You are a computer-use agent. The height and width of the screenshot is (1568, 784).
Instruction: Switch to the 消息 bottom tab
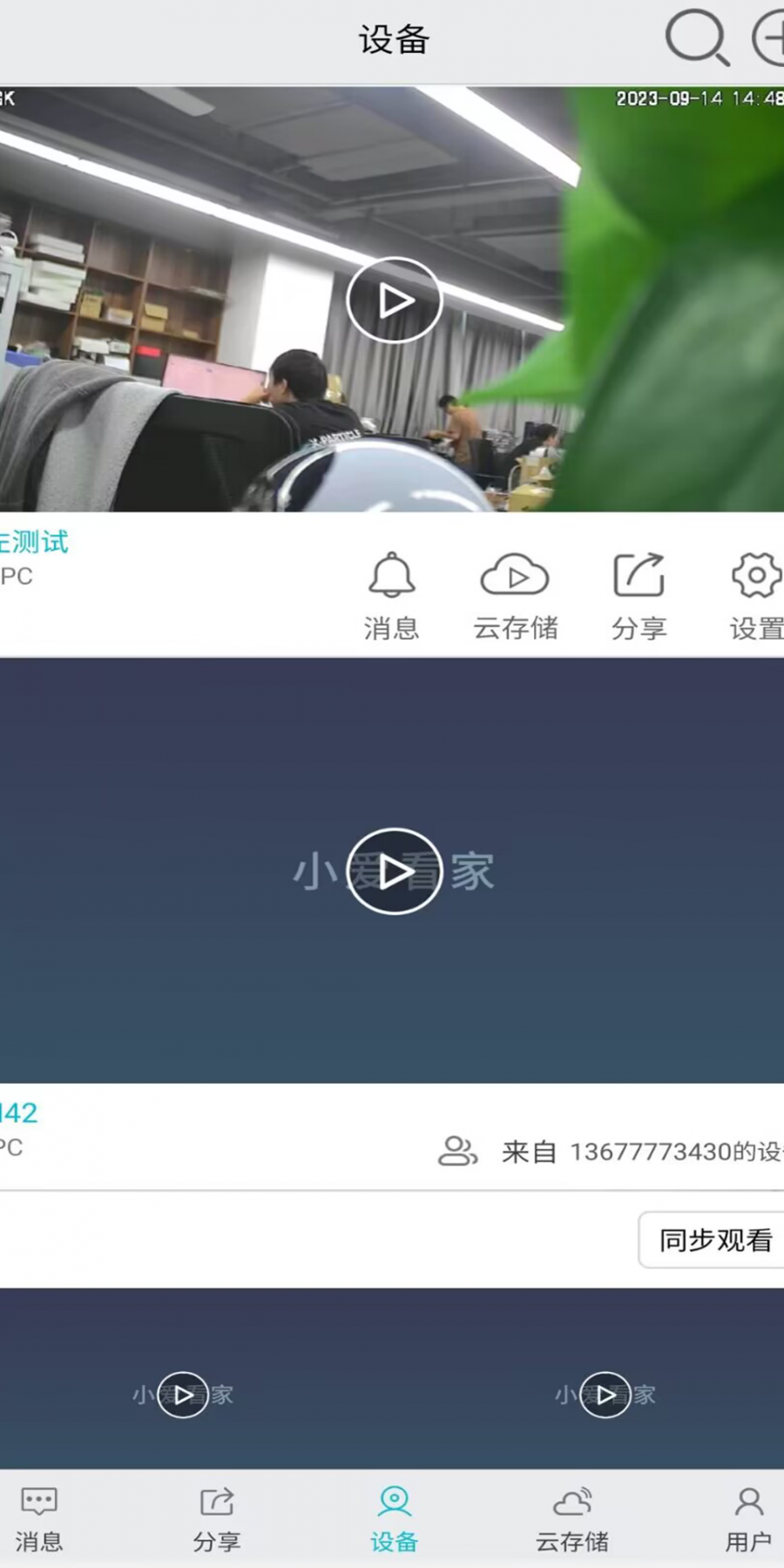click(x=39, y=1519)
